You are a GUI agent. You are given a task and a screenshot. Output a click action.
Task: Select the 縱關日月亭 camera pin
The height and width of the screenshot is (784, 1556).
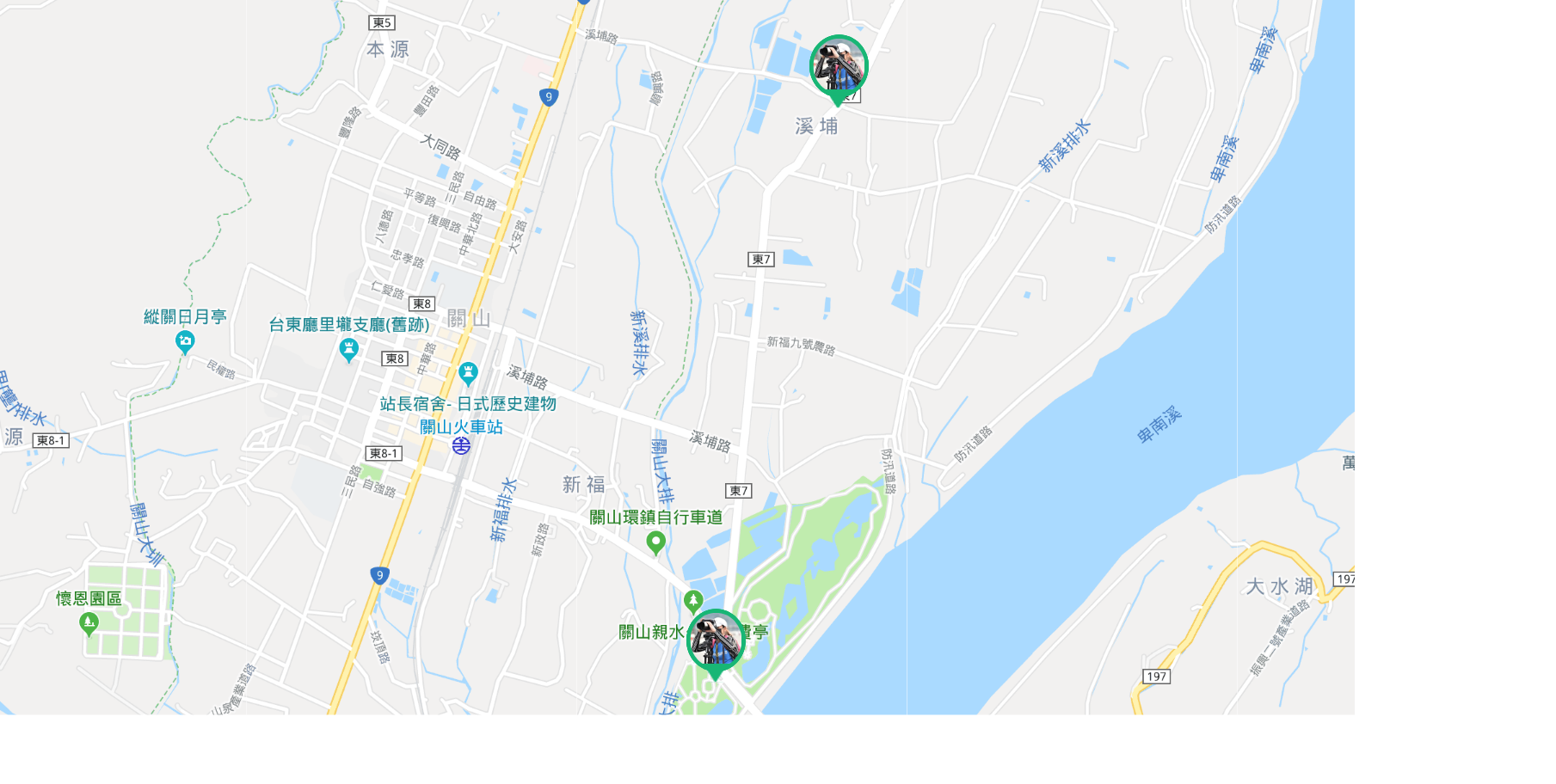click(x=185, y=342)
